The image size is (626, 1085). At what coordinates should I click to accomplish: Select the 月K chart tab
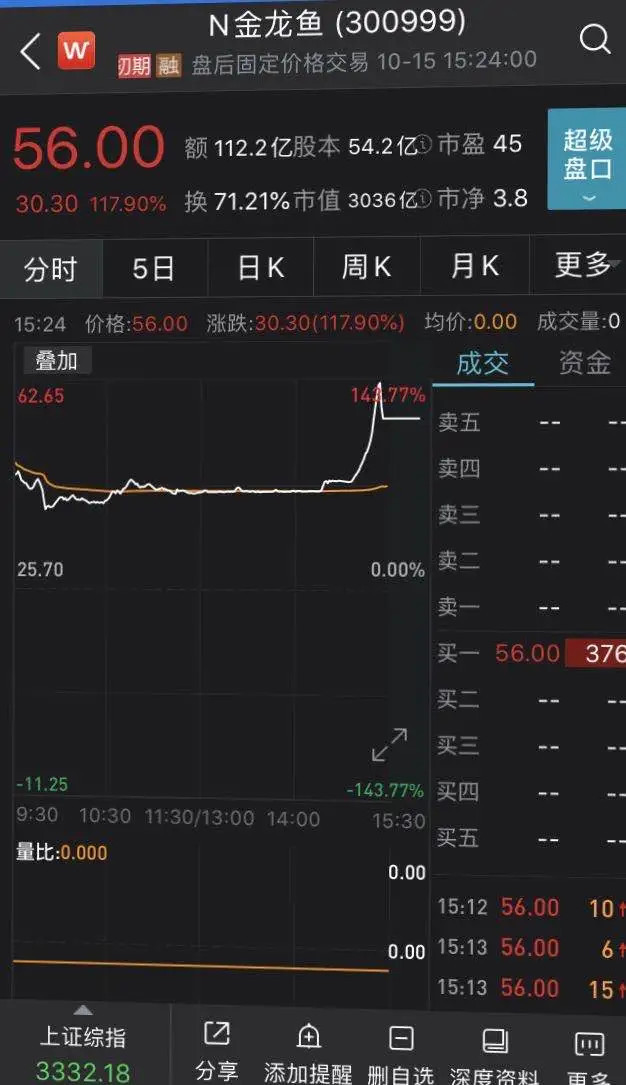[475, 268]
